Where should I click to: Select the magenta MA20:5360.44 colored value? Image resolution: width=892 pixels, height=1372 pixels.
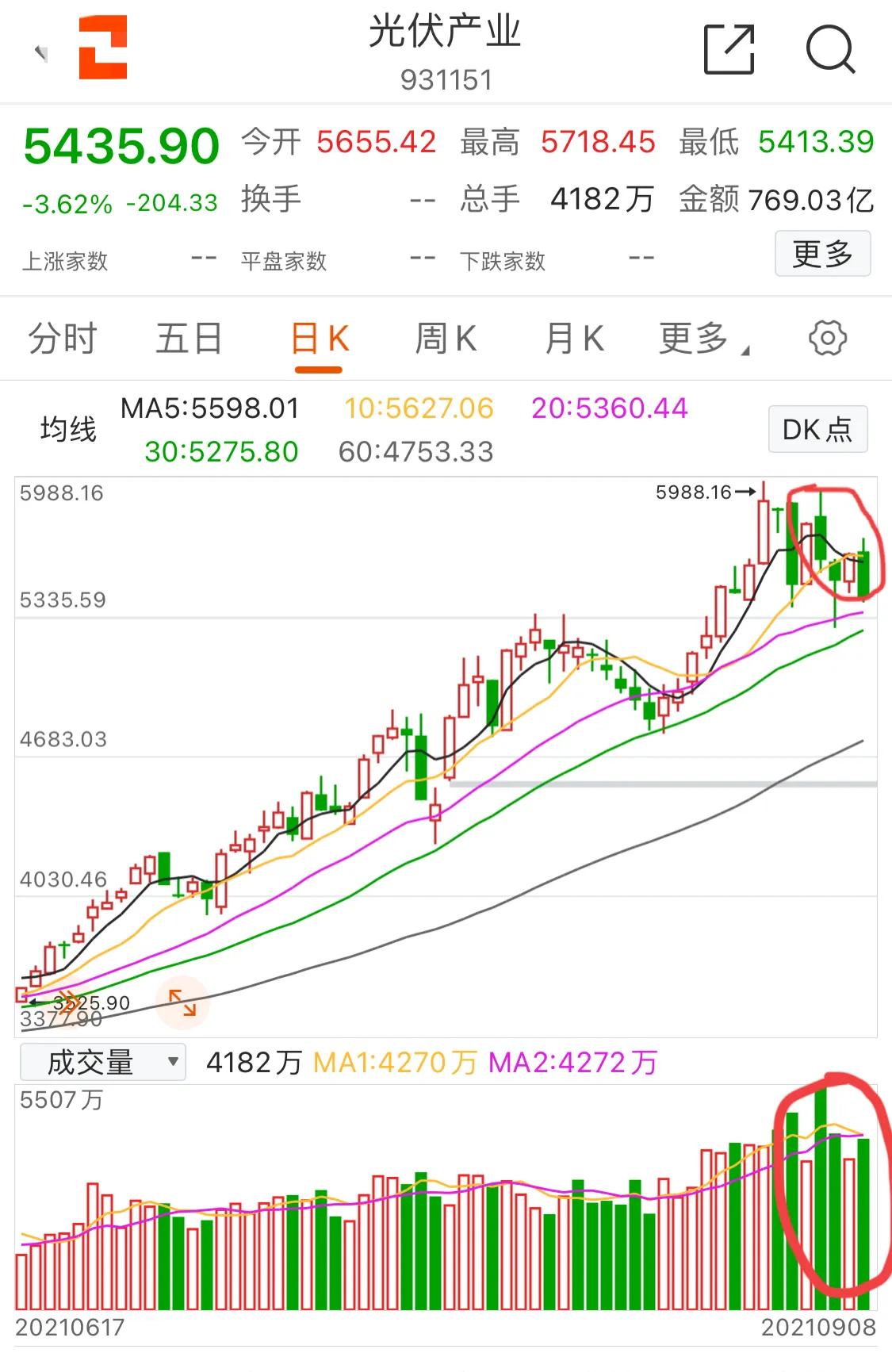611,408
